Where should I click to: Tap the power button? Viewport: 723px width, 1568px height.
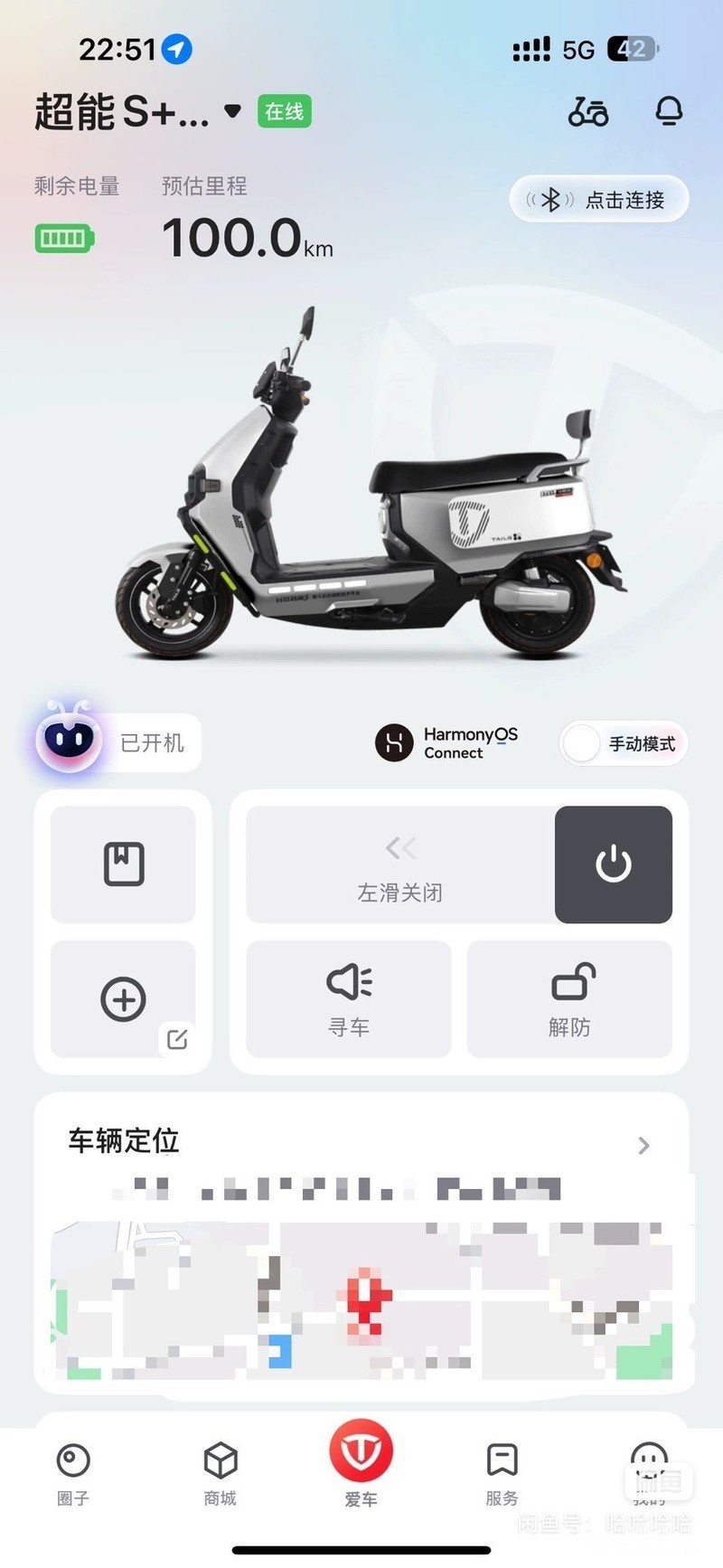click(x=613, y=864)
